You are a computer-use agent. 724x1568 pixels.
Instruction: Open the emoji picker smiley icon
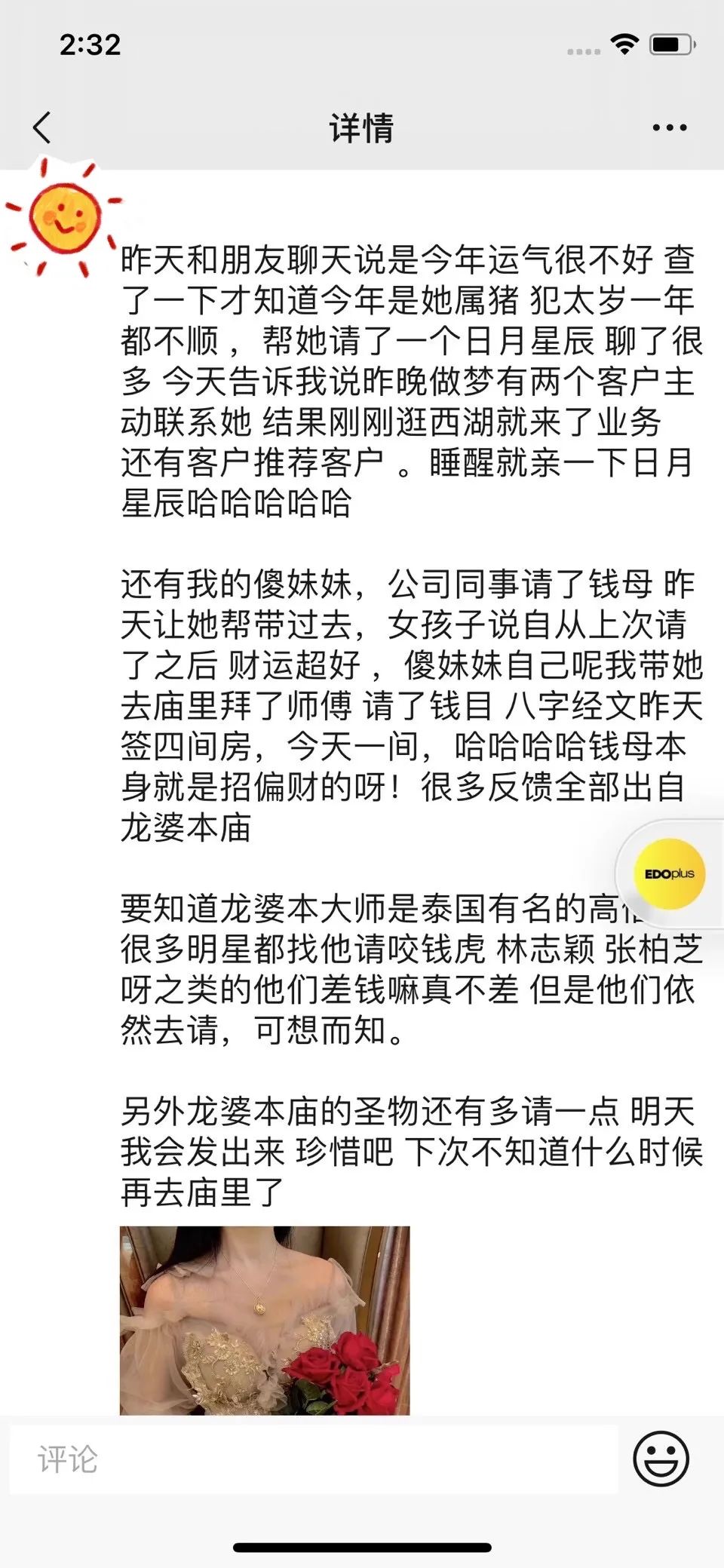(x=661, y=1459)
